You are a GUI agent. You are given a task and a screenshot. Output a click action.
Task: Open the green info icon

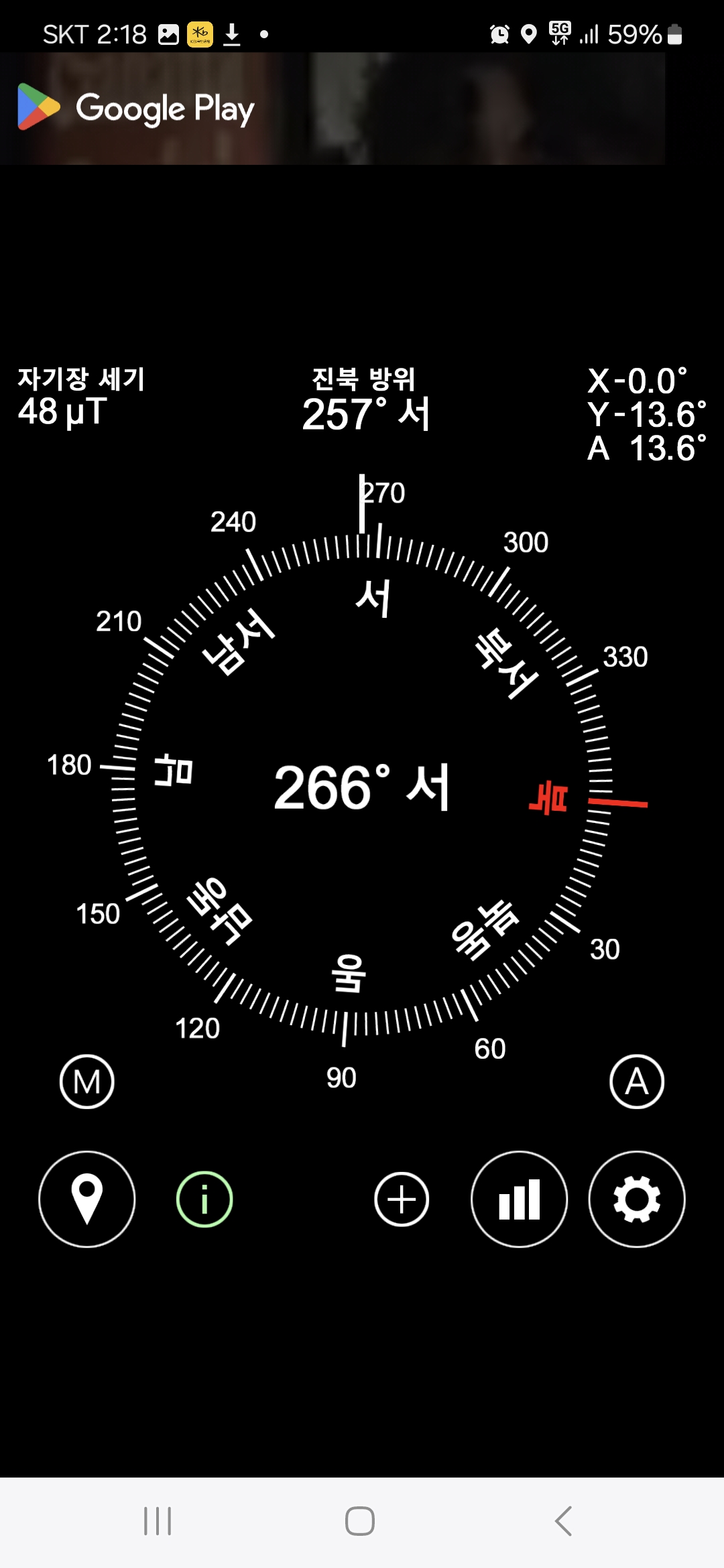coord(204,1199)
